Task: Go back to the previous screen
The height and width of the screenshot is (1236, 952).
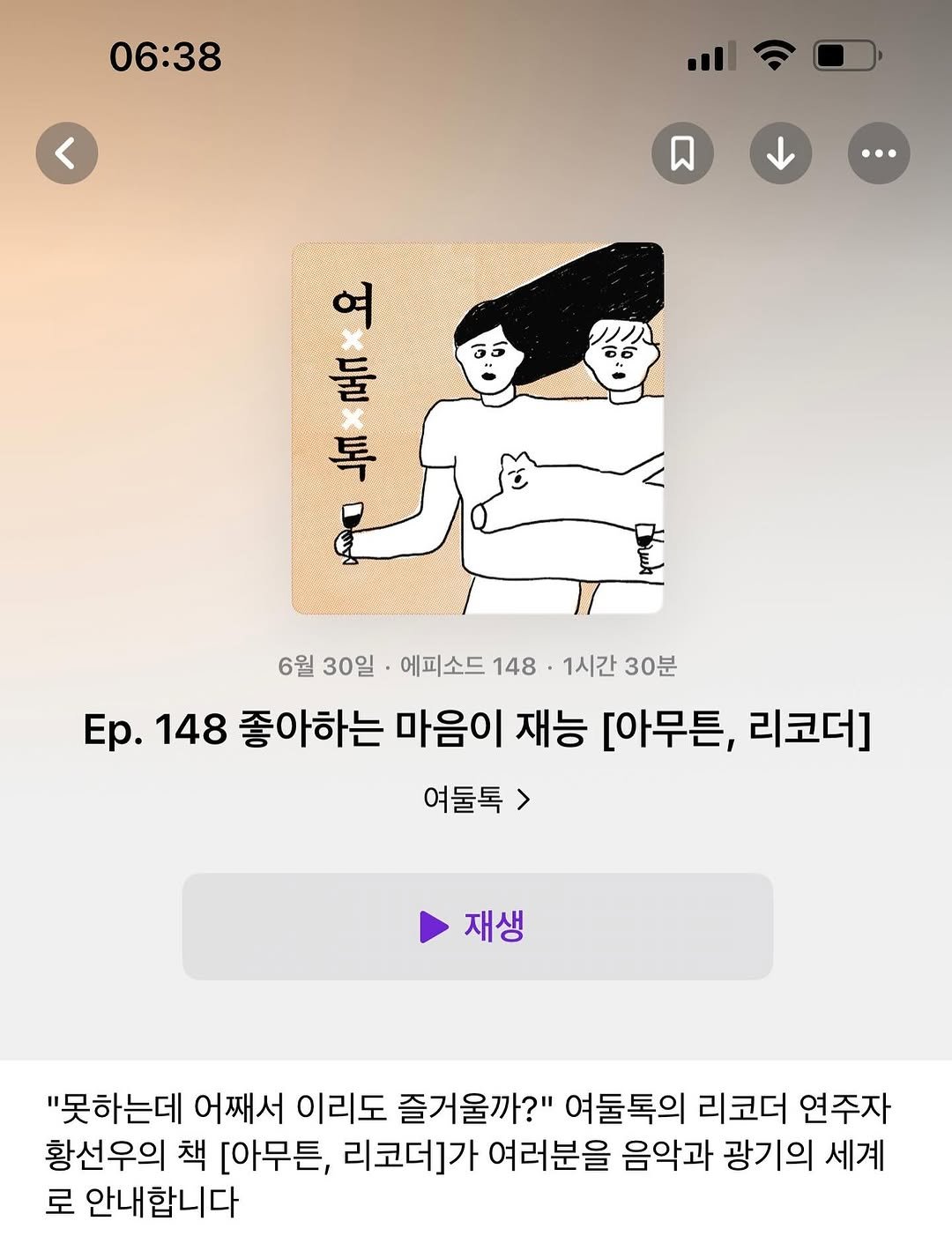Action: (x=67, y=153)
